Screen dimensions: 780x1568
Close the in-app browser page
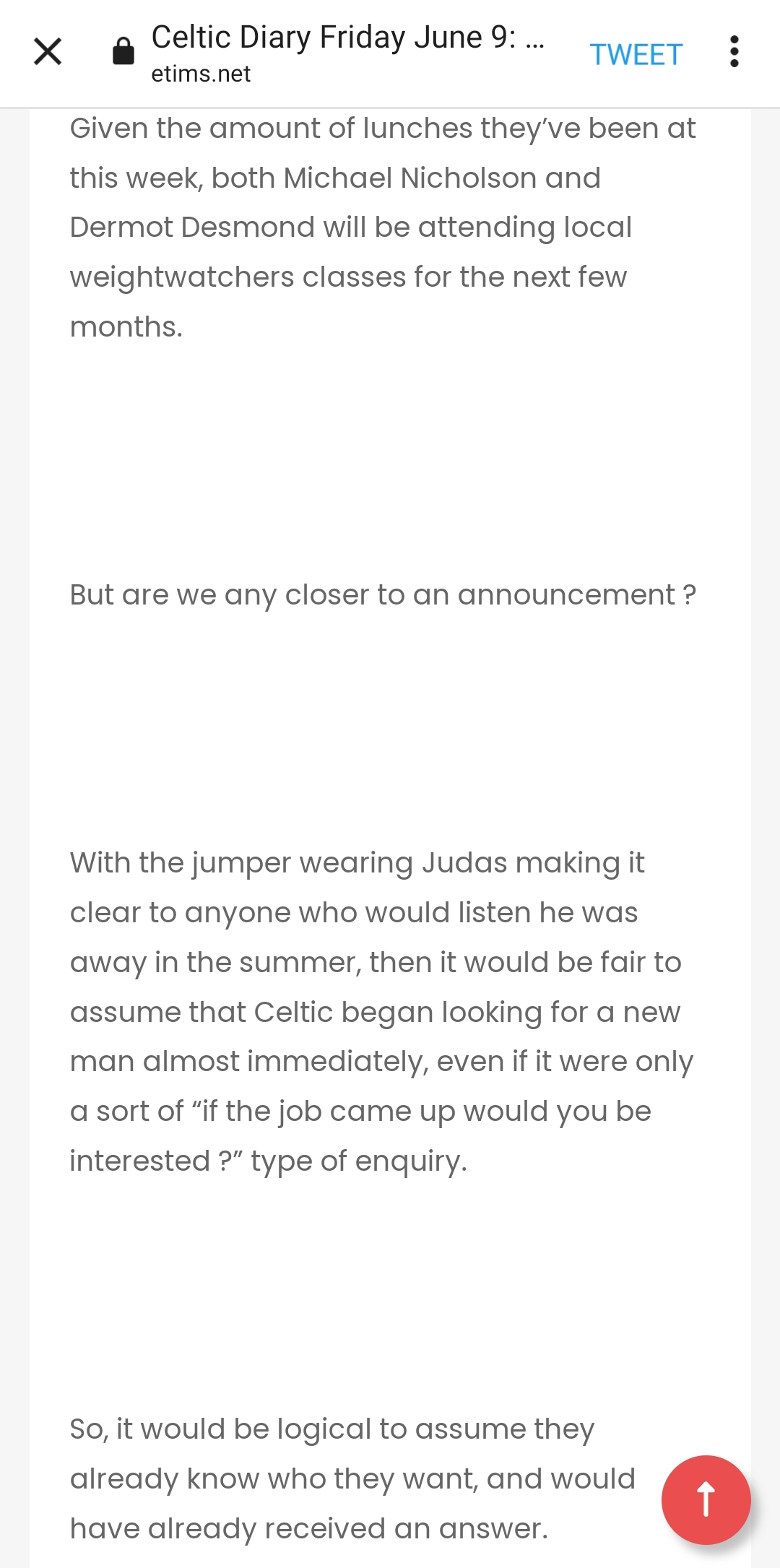[48, 51]
